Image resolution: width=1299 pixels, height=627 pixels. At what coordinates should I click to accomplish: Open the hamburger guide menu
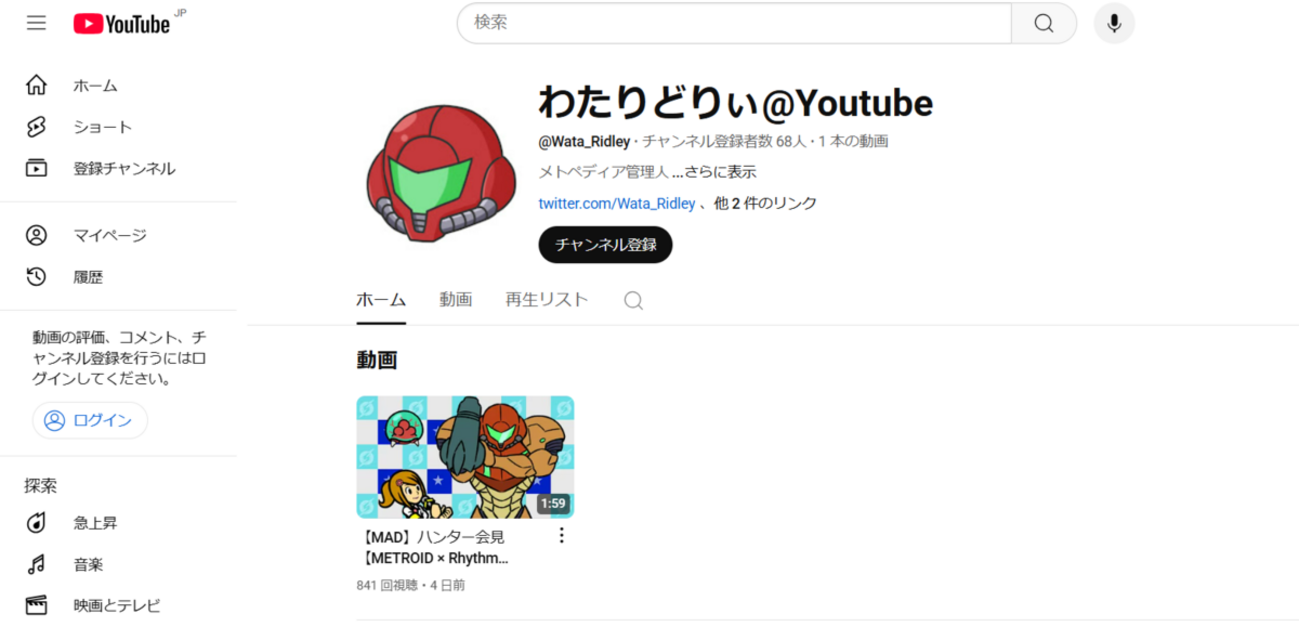point(36,23)
